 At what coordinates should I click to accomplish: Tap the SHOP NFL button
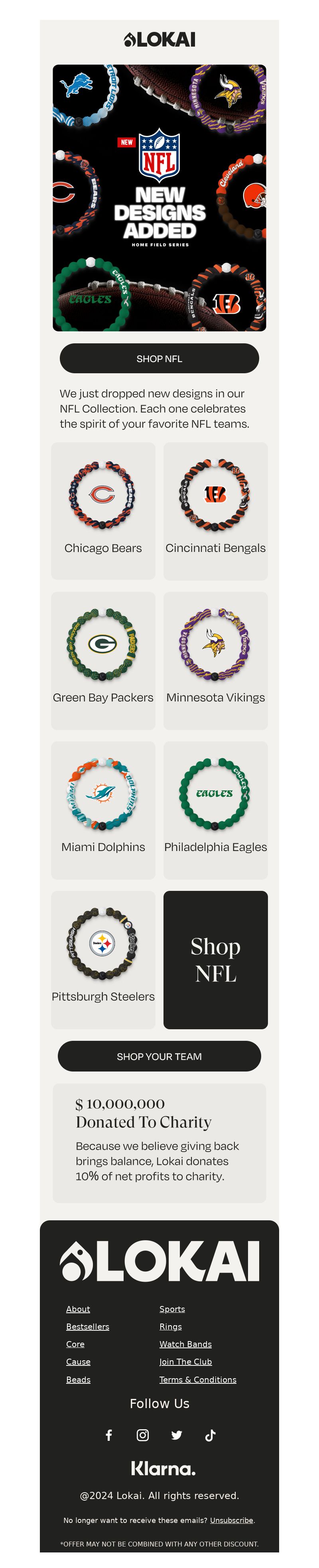(x=159, y=359)
